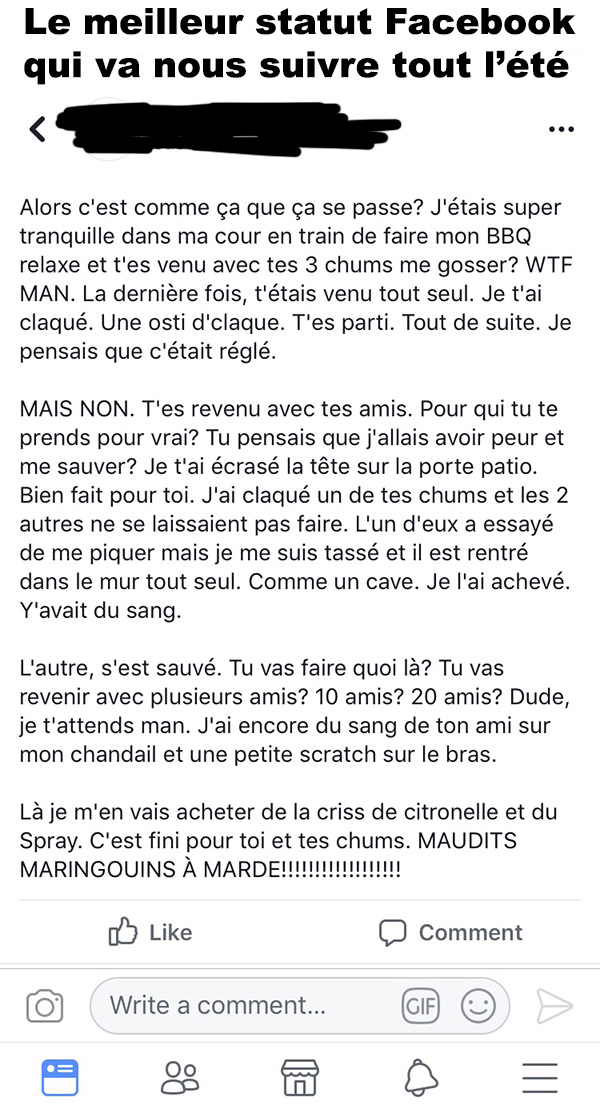Switch to the Friends tab

tap(180, 1078)
